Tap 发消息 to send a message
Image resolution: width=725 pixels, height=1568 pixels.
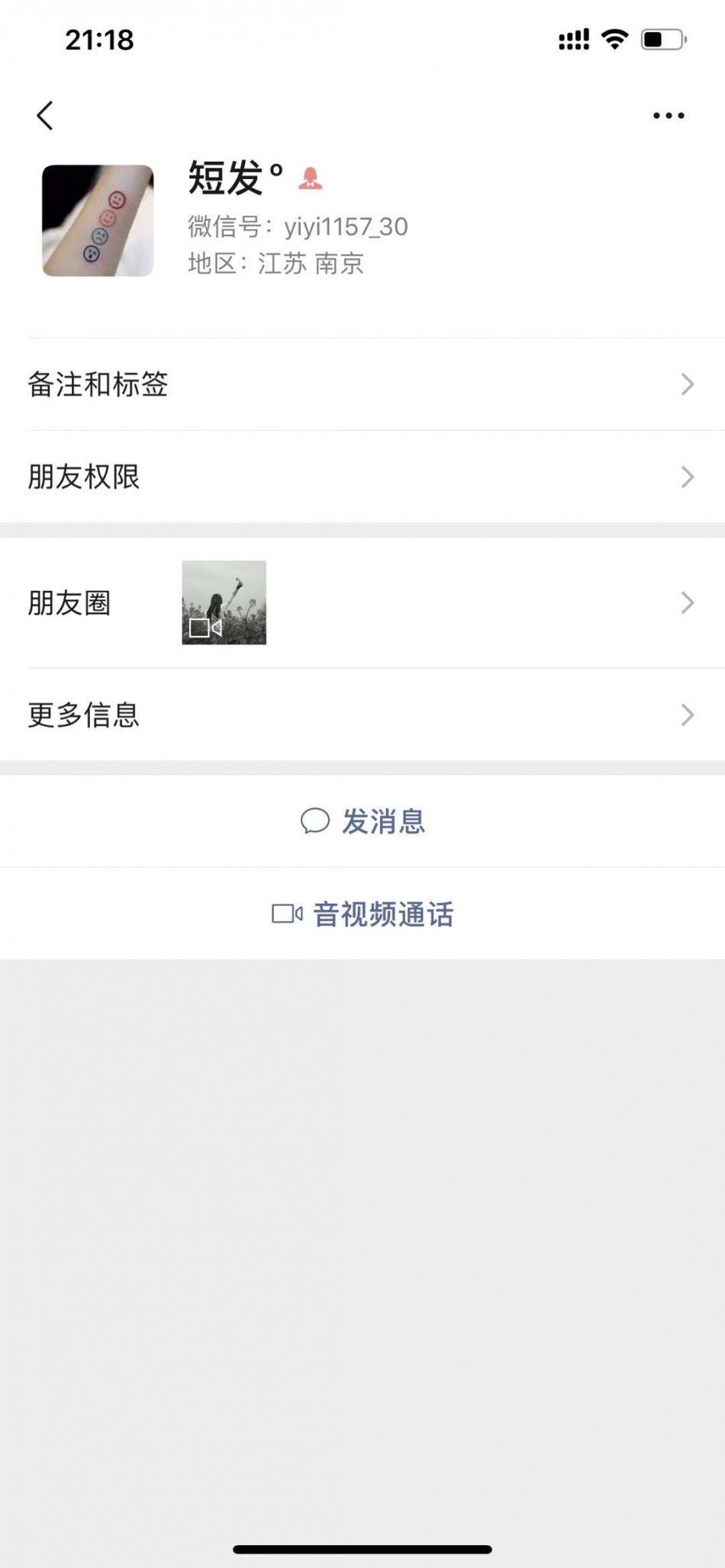(x=363, y=821)
